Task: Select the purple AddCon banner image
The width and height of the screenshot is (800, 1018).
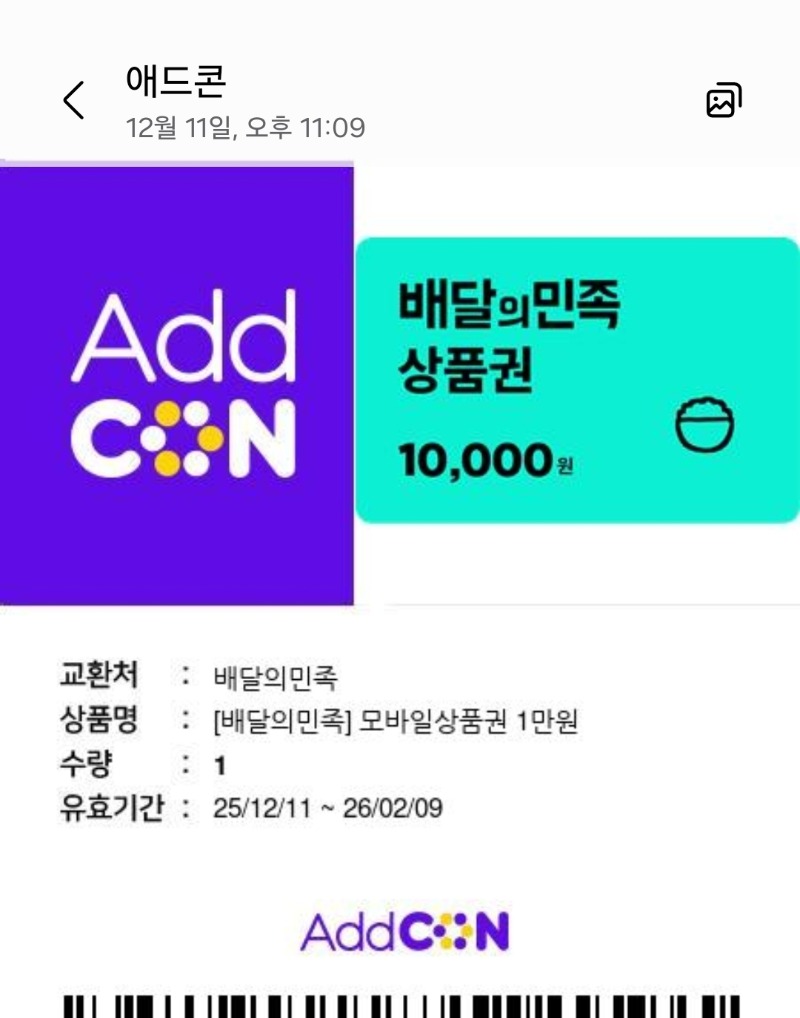Action: coord(178,380)
